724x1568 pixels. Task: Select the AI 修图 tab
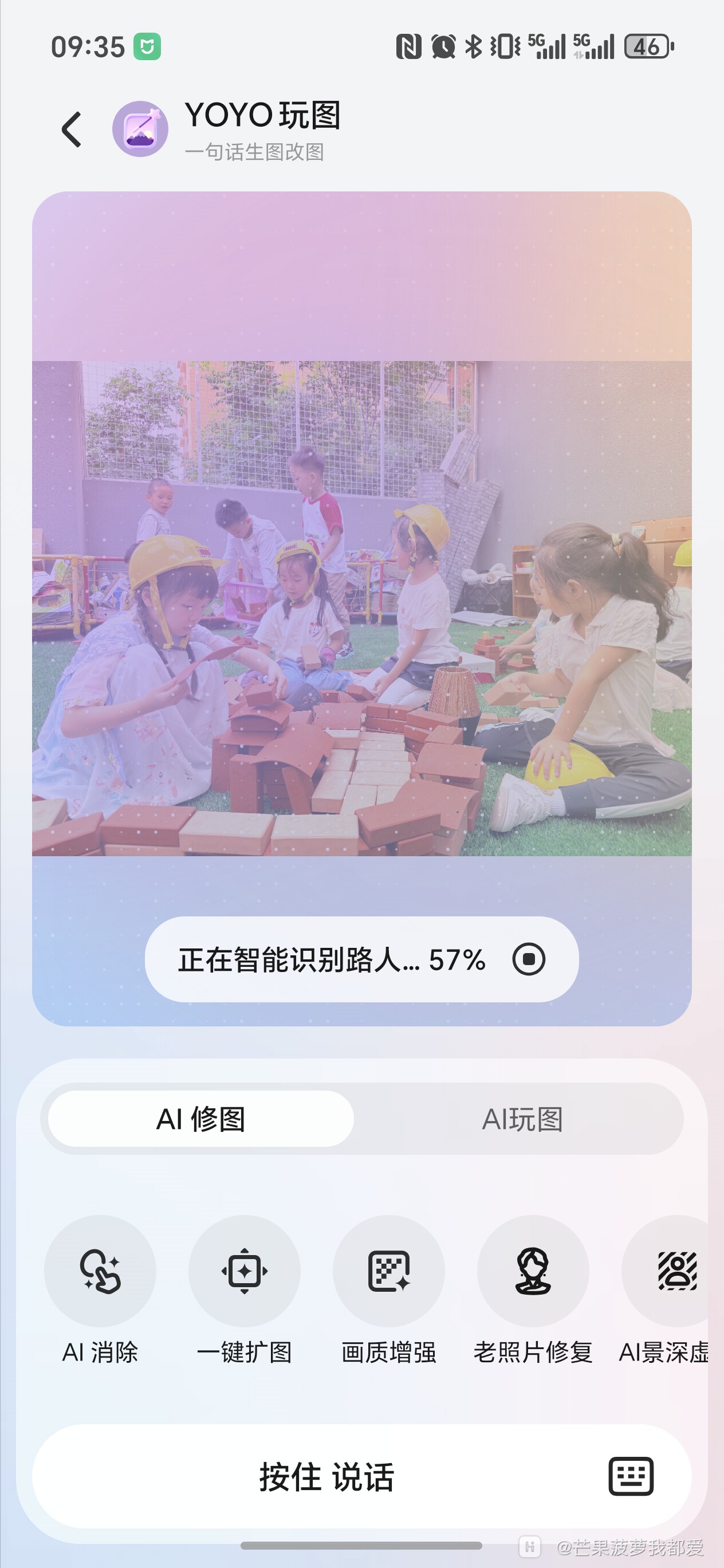tap(201, 1119)
